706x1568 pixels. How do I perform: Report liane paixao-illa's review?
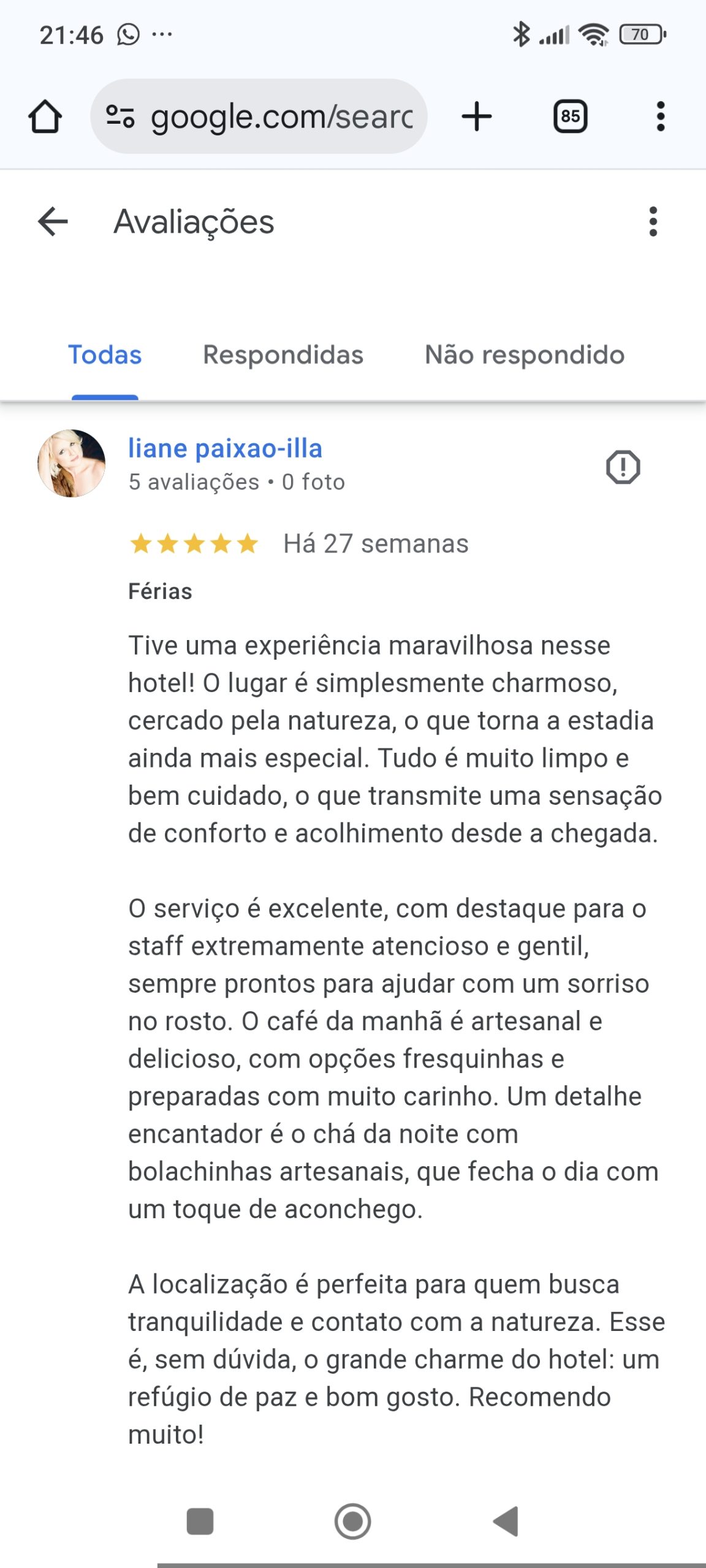coord(623,467)
